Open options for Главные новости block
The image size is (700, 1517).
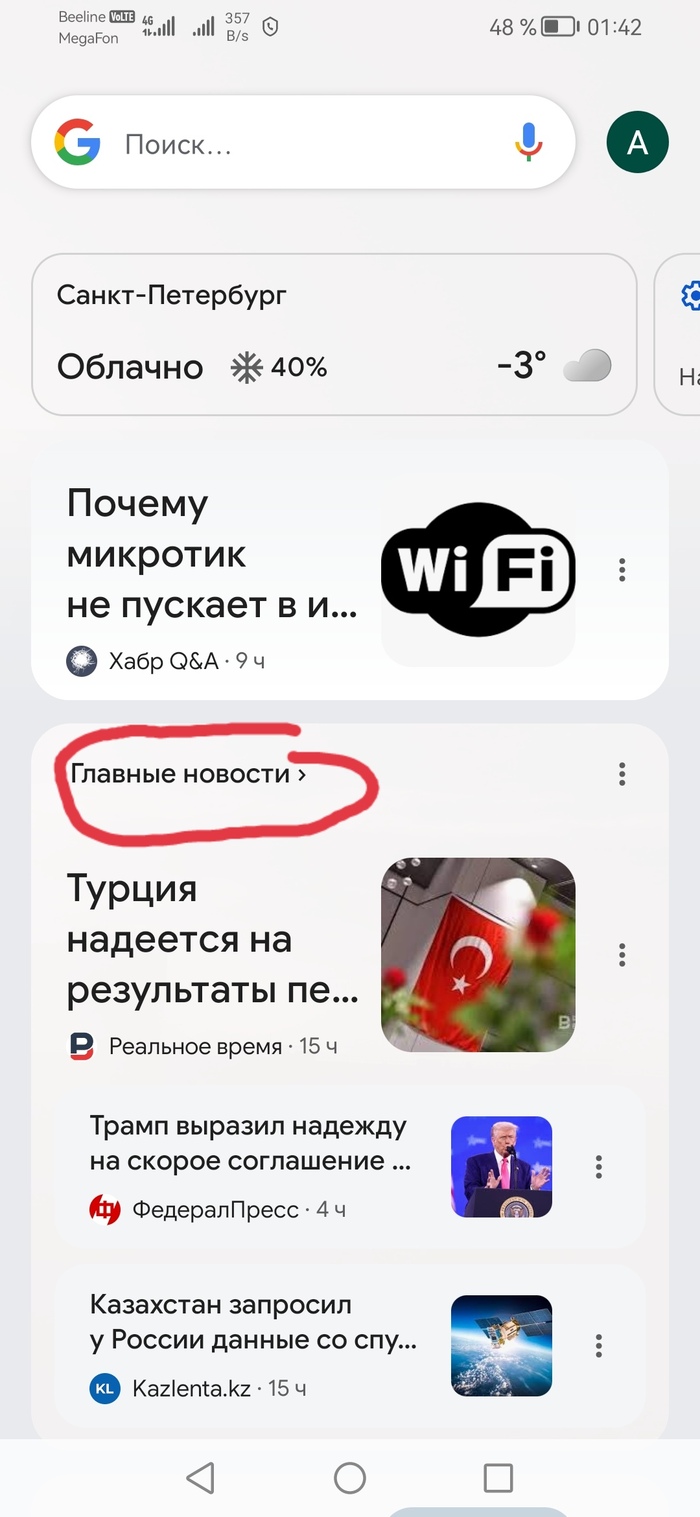coord(622,774)
